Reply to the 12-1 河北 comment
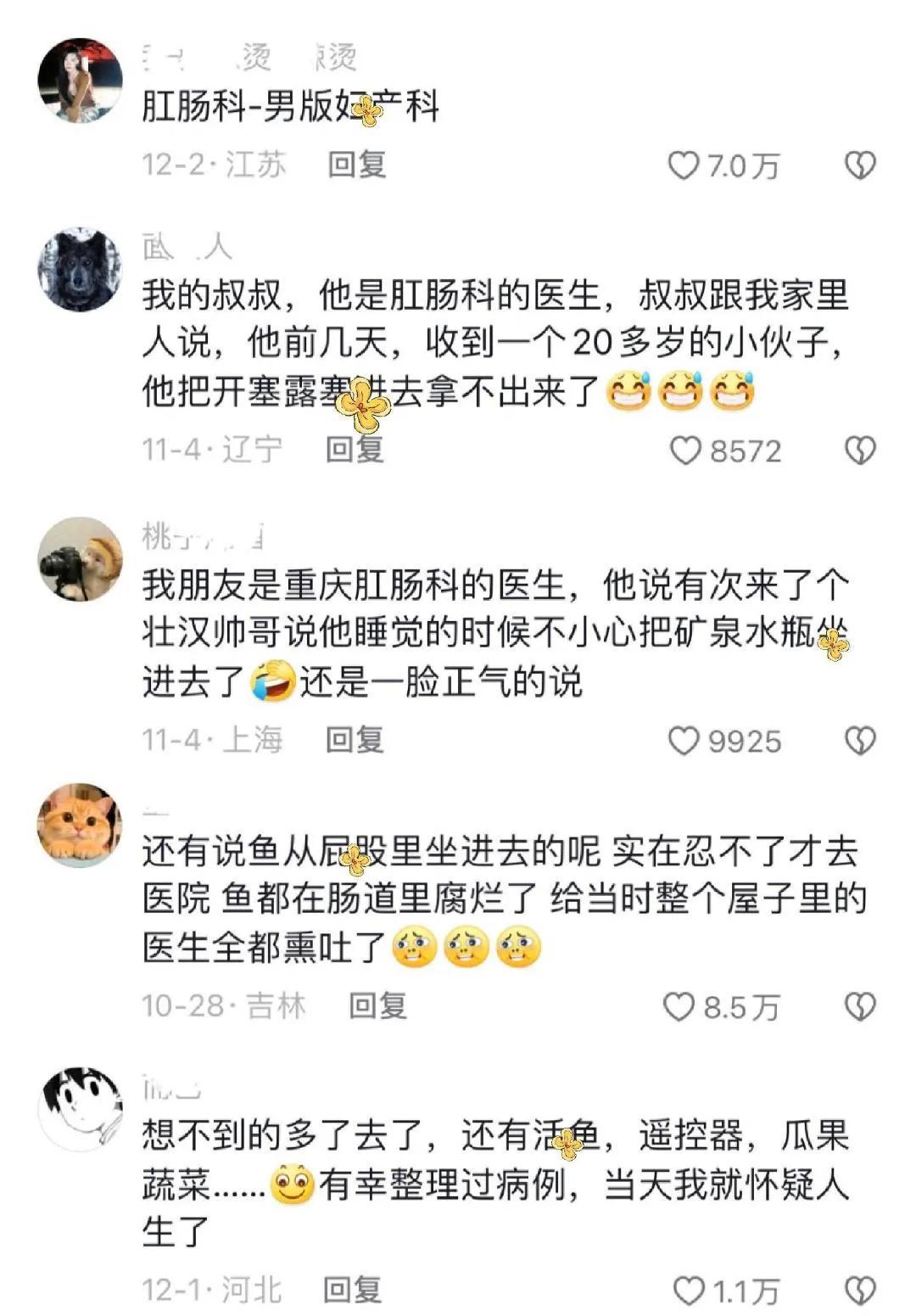 pos(352,1290)
